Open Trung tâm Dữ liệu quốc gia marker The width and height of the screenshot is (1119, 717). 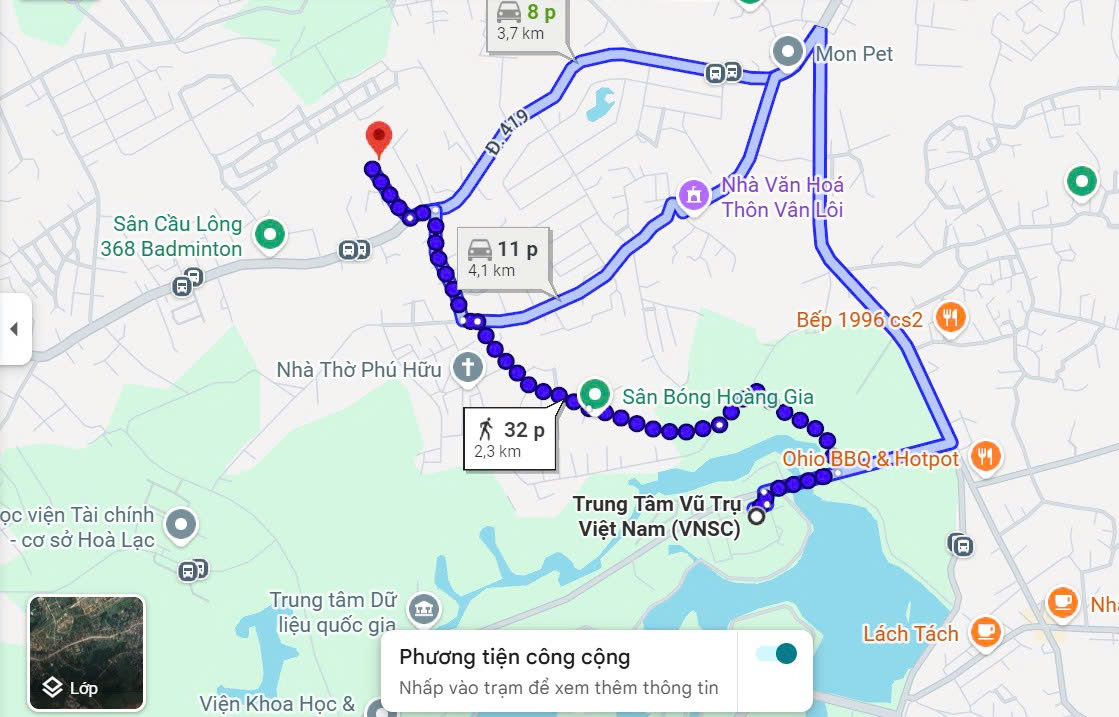pos(425,607)
